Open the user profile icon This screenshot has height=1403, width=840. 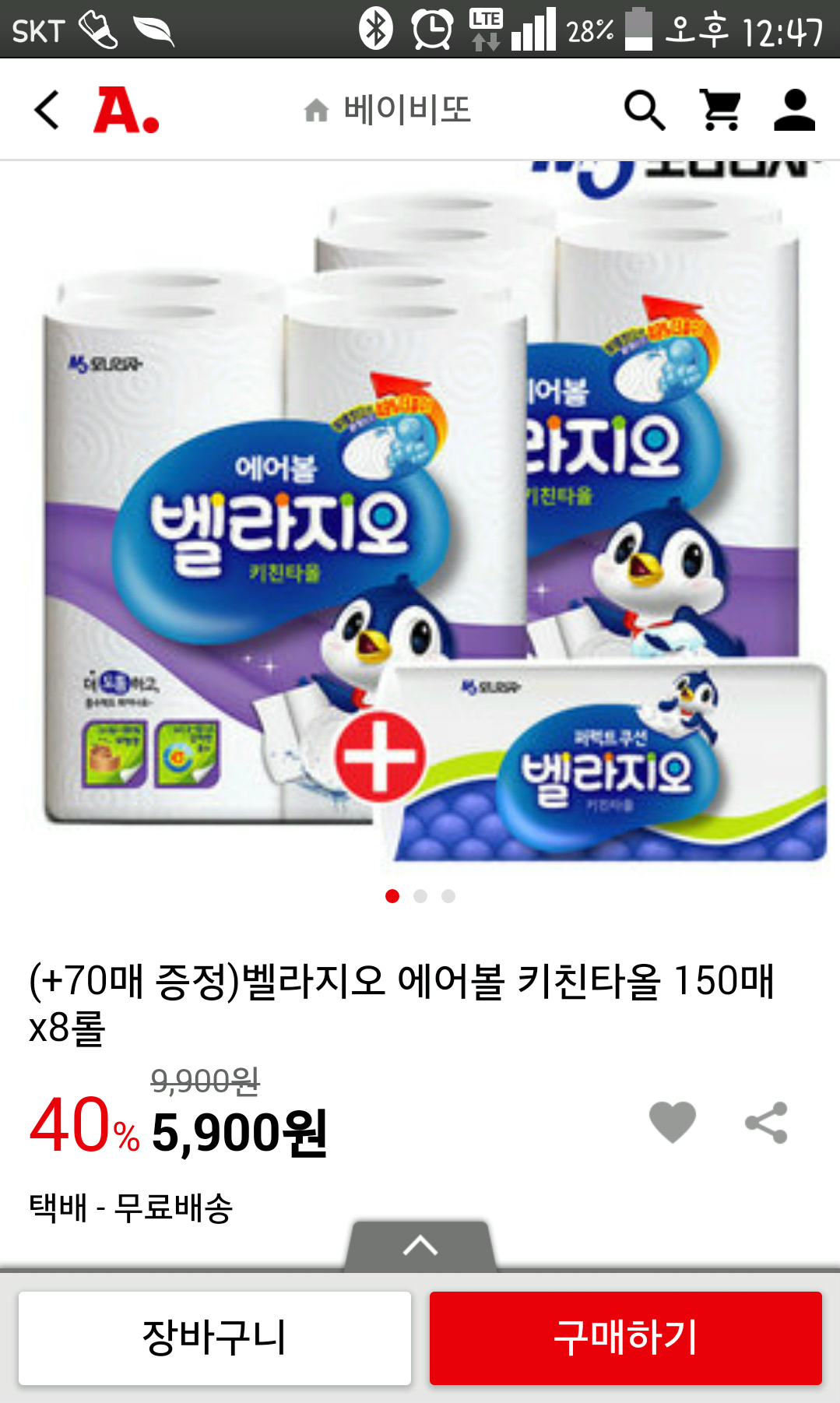pos(794,110)
